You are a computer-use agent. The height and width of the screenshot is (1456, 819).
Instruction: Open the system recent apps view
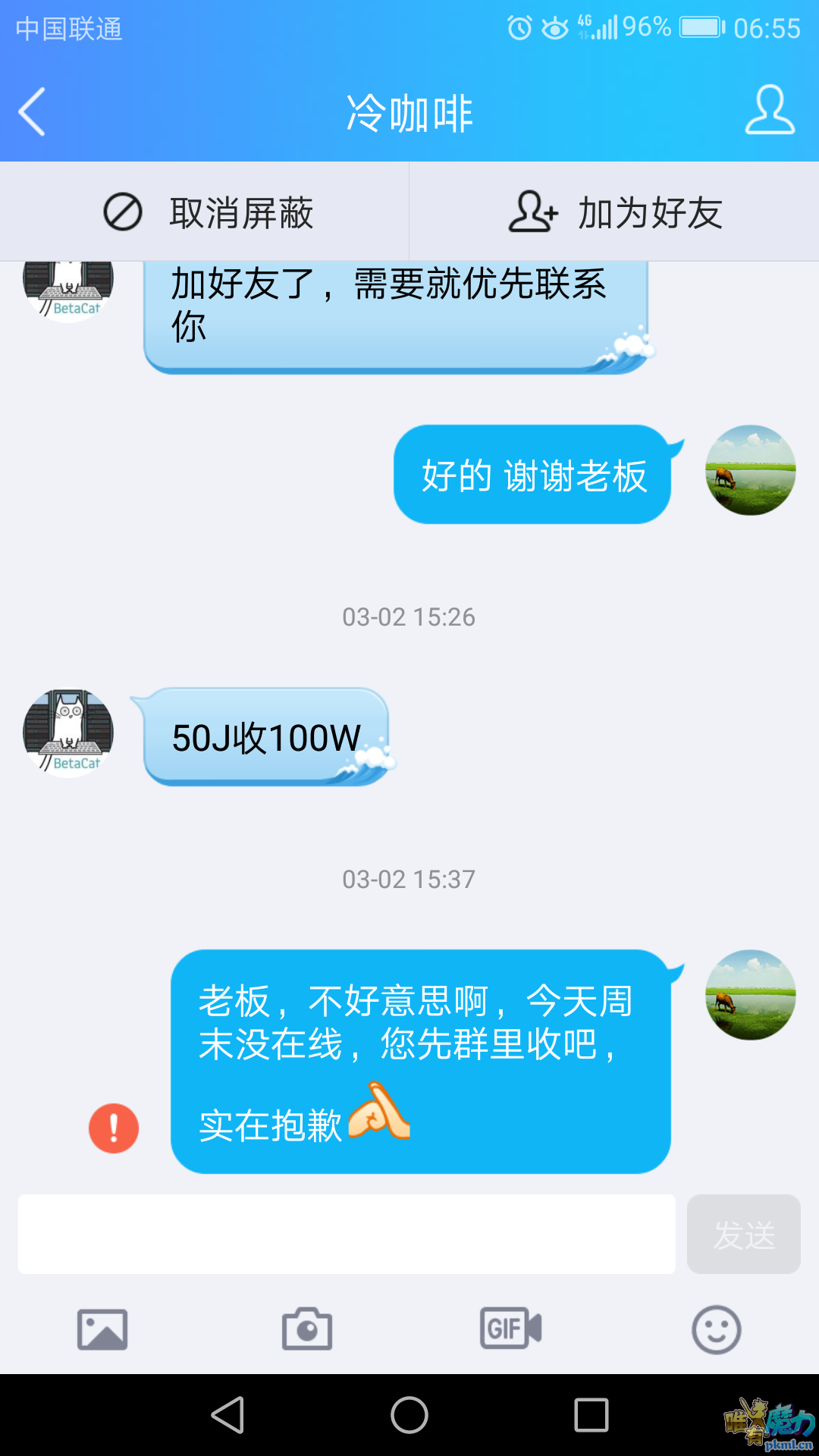coord(591,1415)
